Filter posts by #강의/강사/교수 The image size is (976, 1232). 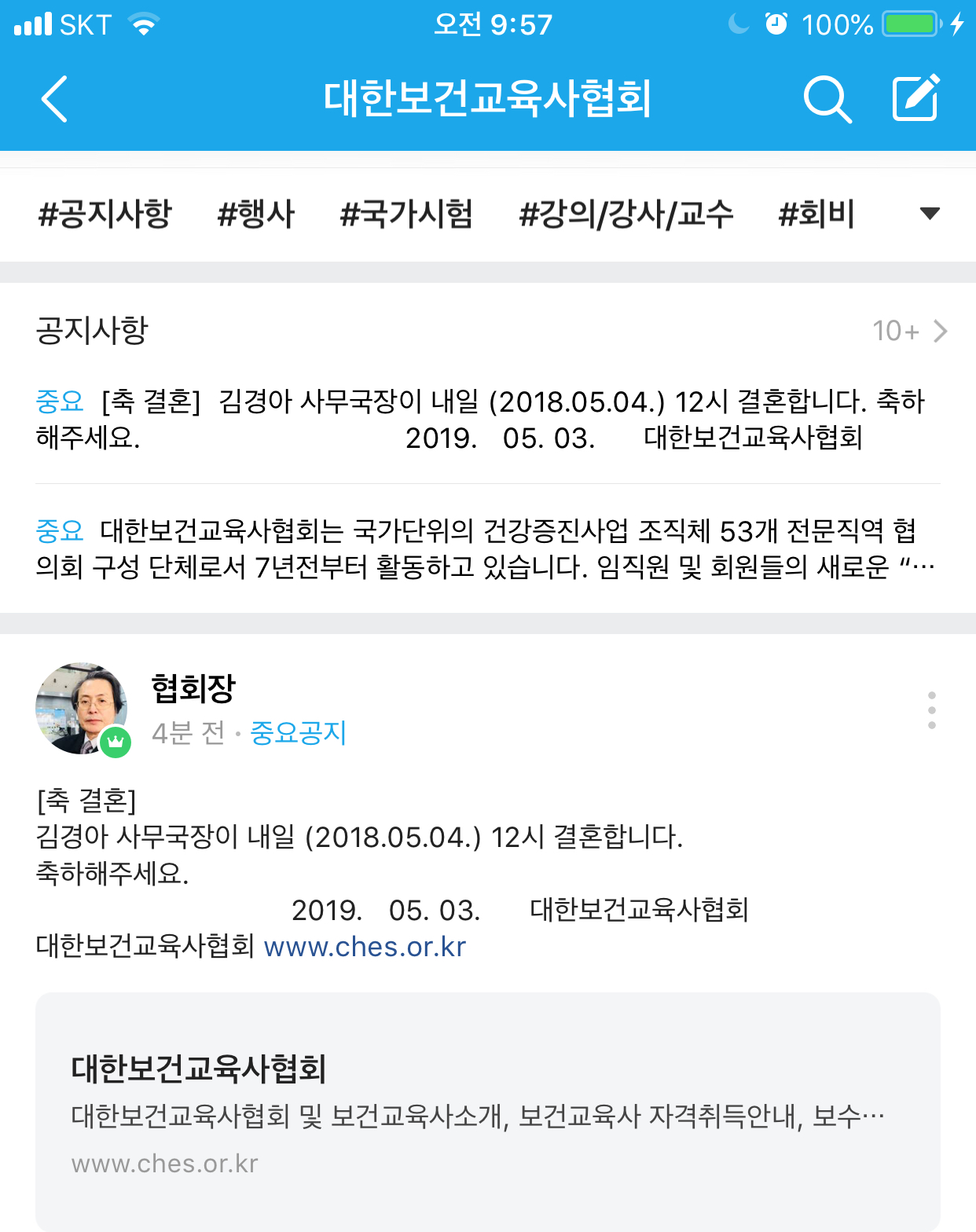[626, 214]
